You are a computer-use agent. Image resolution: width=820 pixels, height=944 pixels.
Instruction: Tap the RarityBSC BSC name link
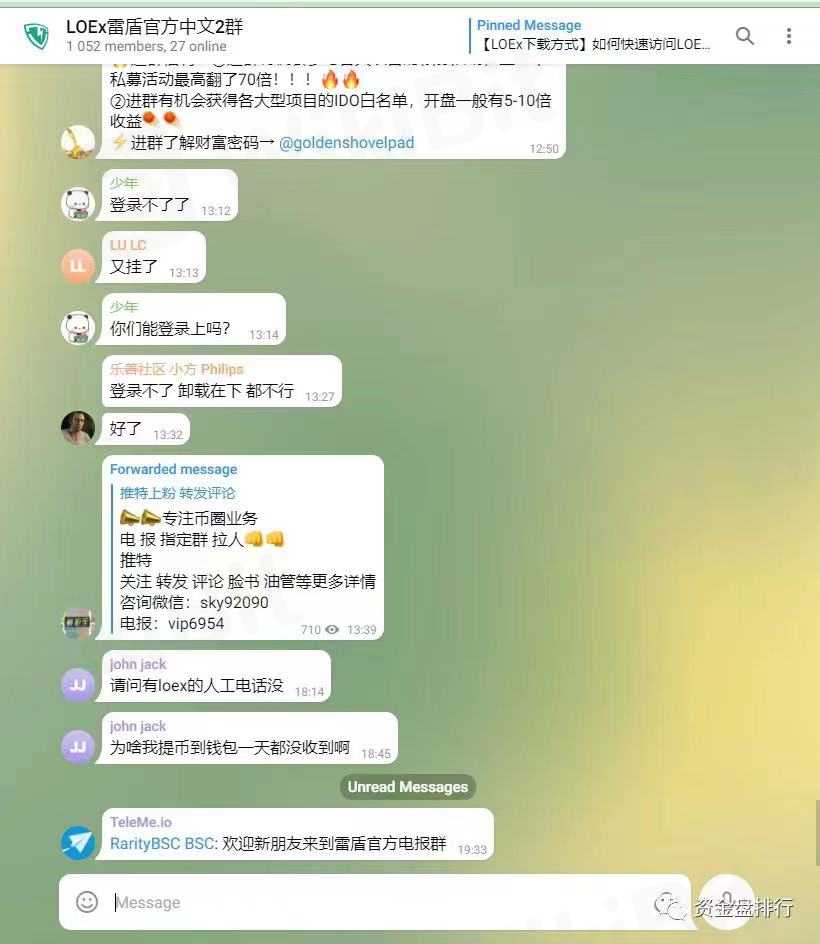(x=161, y=844)
